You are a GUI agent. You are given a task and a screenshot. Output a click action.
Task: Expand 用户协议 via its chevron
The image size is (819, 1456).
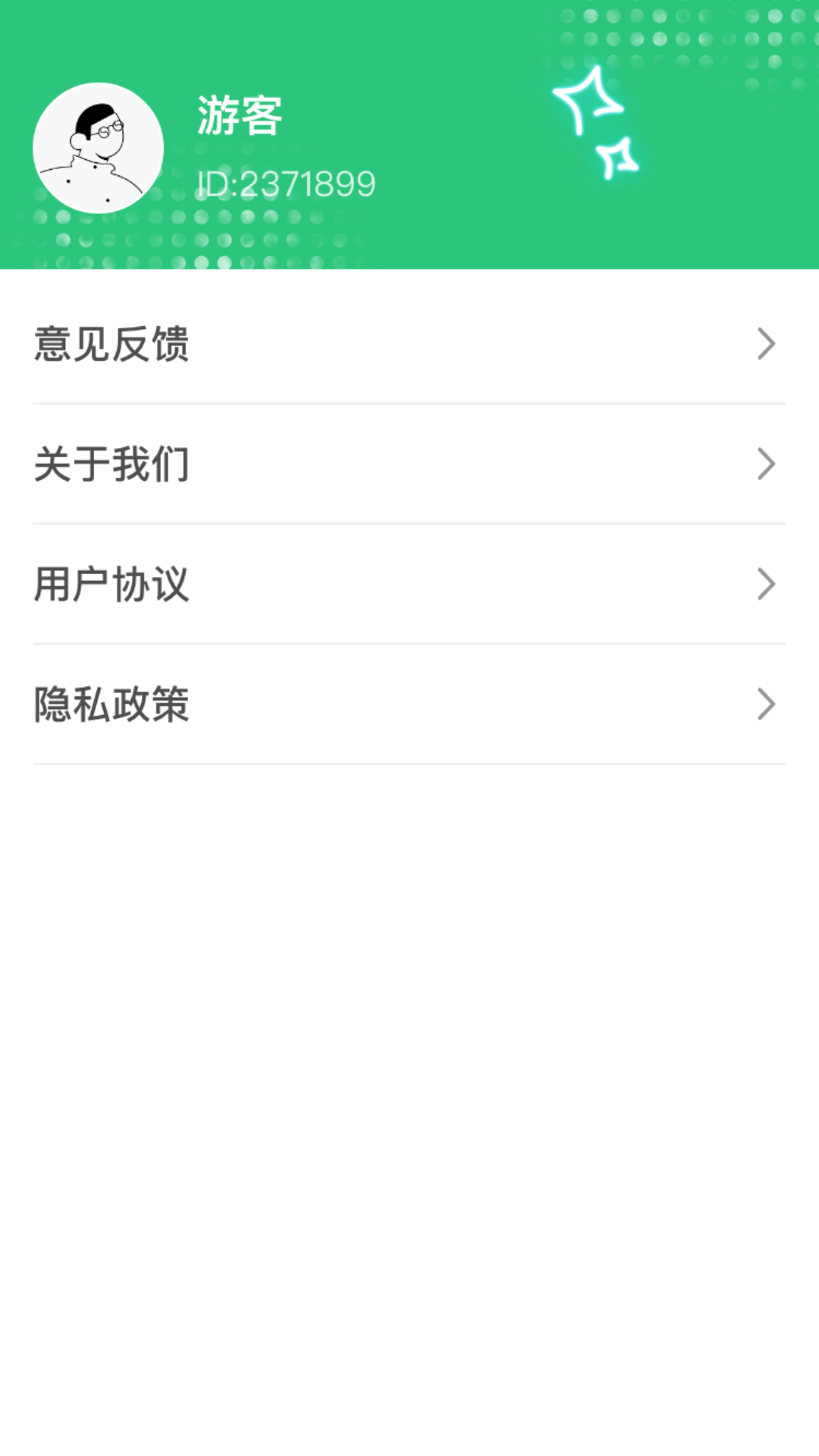point(766,585)
